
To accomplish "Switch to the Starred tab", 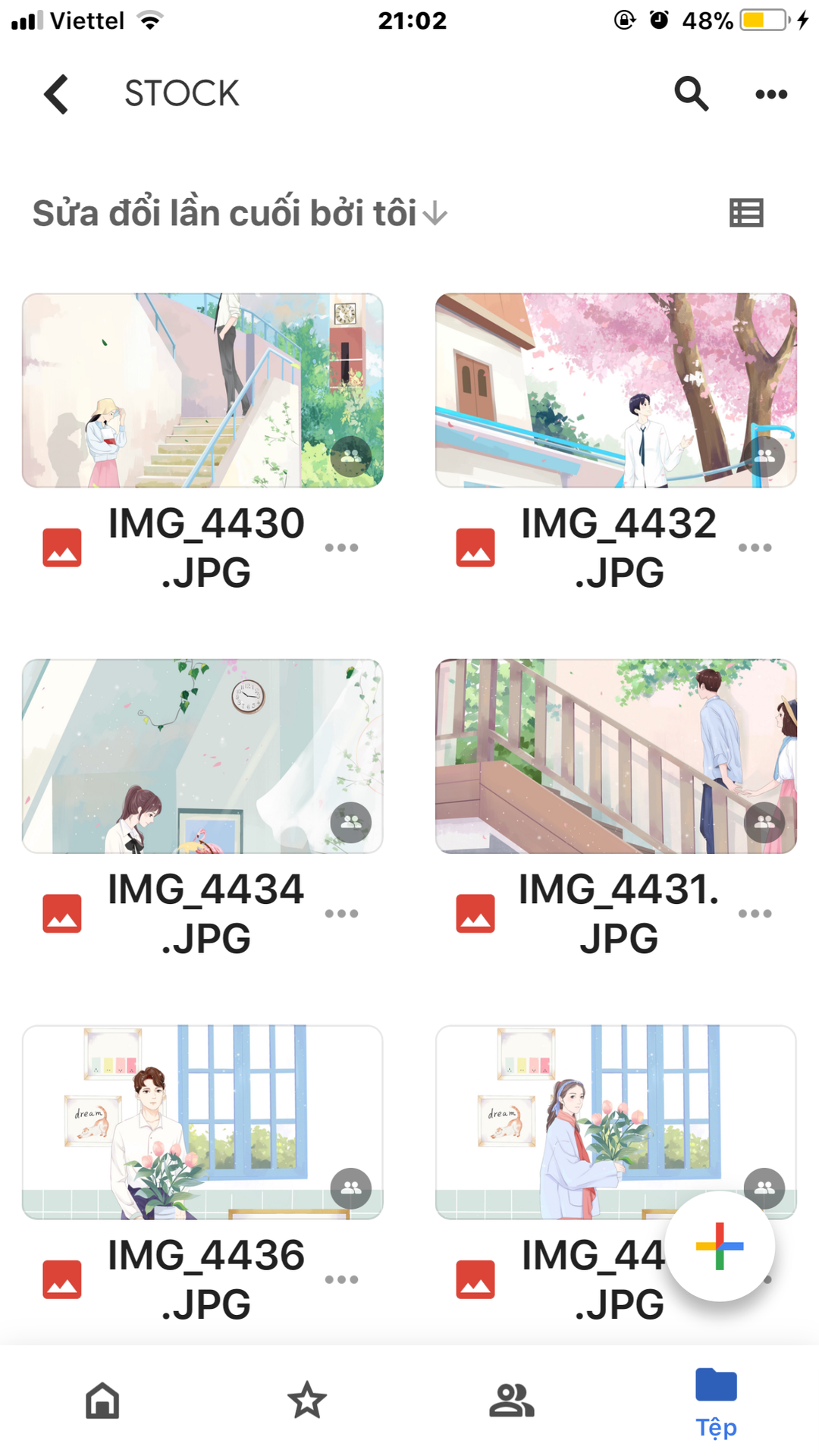I will coord(307,1401).
